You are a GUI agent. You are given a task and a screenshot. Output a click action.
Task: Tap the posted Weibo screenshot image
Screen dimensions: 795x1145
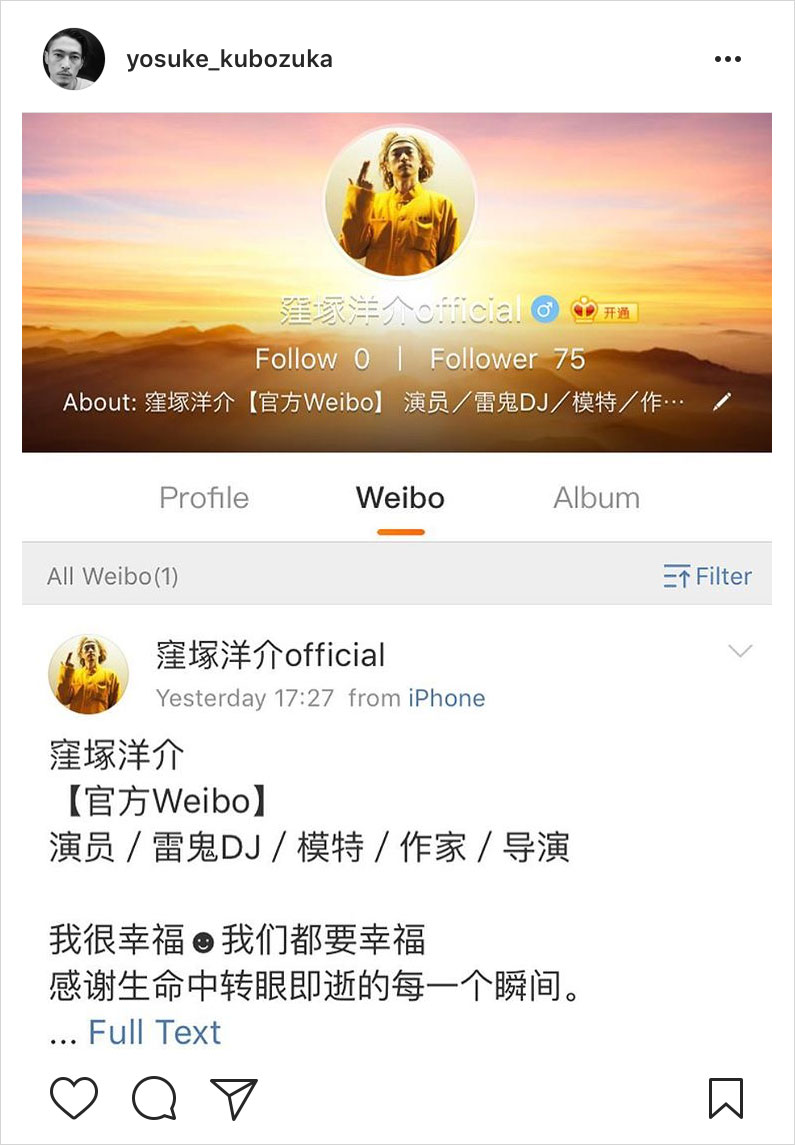tap(397, 580)
